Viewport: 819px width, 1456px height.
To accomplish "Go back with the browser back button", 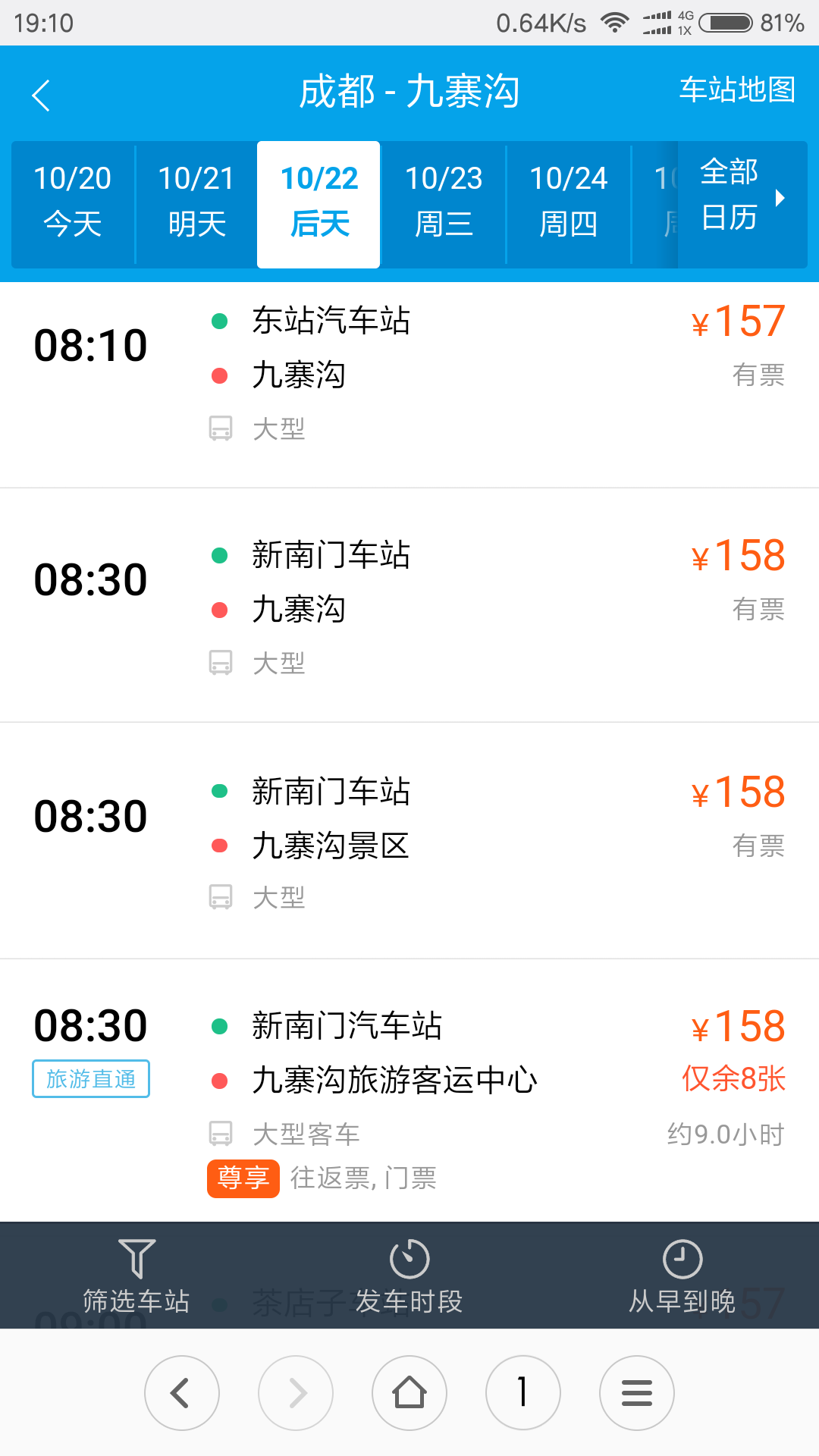I will click(x=182, y=1392).
